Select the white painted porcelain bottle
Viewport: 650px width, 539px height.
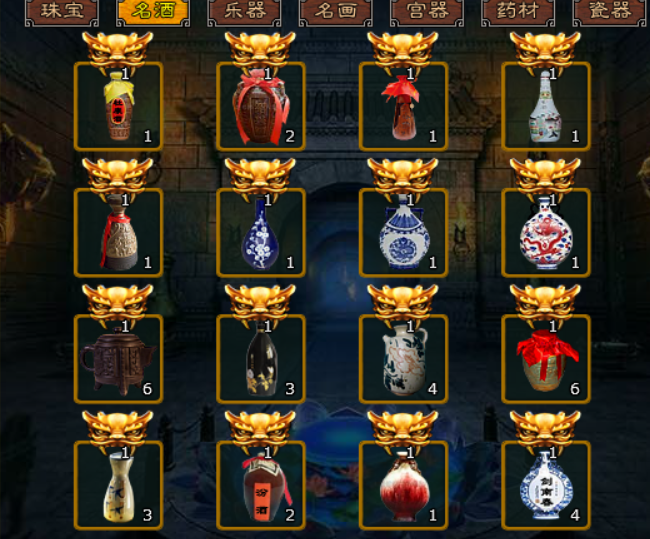point(546,107)
